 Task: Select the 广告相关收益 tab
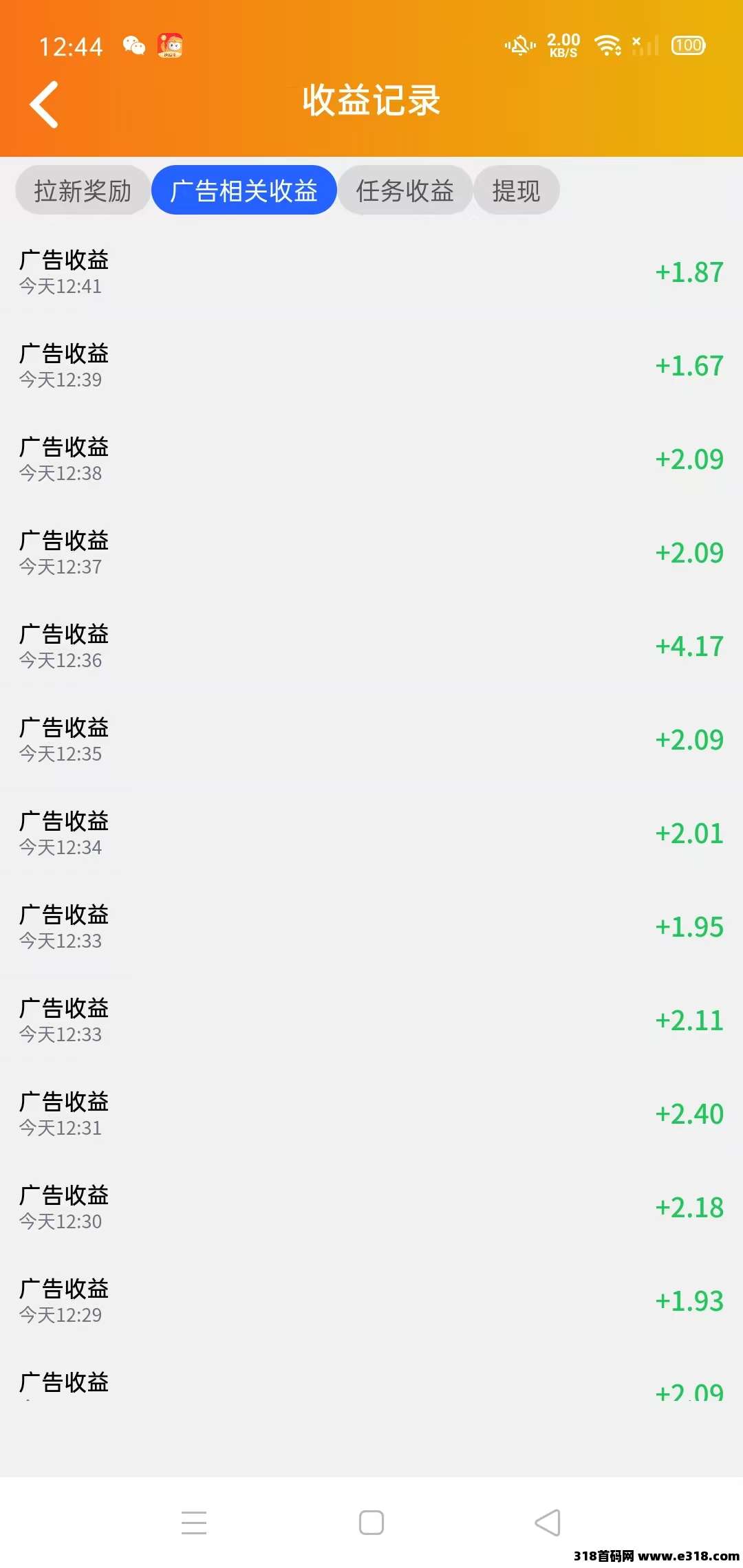[x=244, y=190]
